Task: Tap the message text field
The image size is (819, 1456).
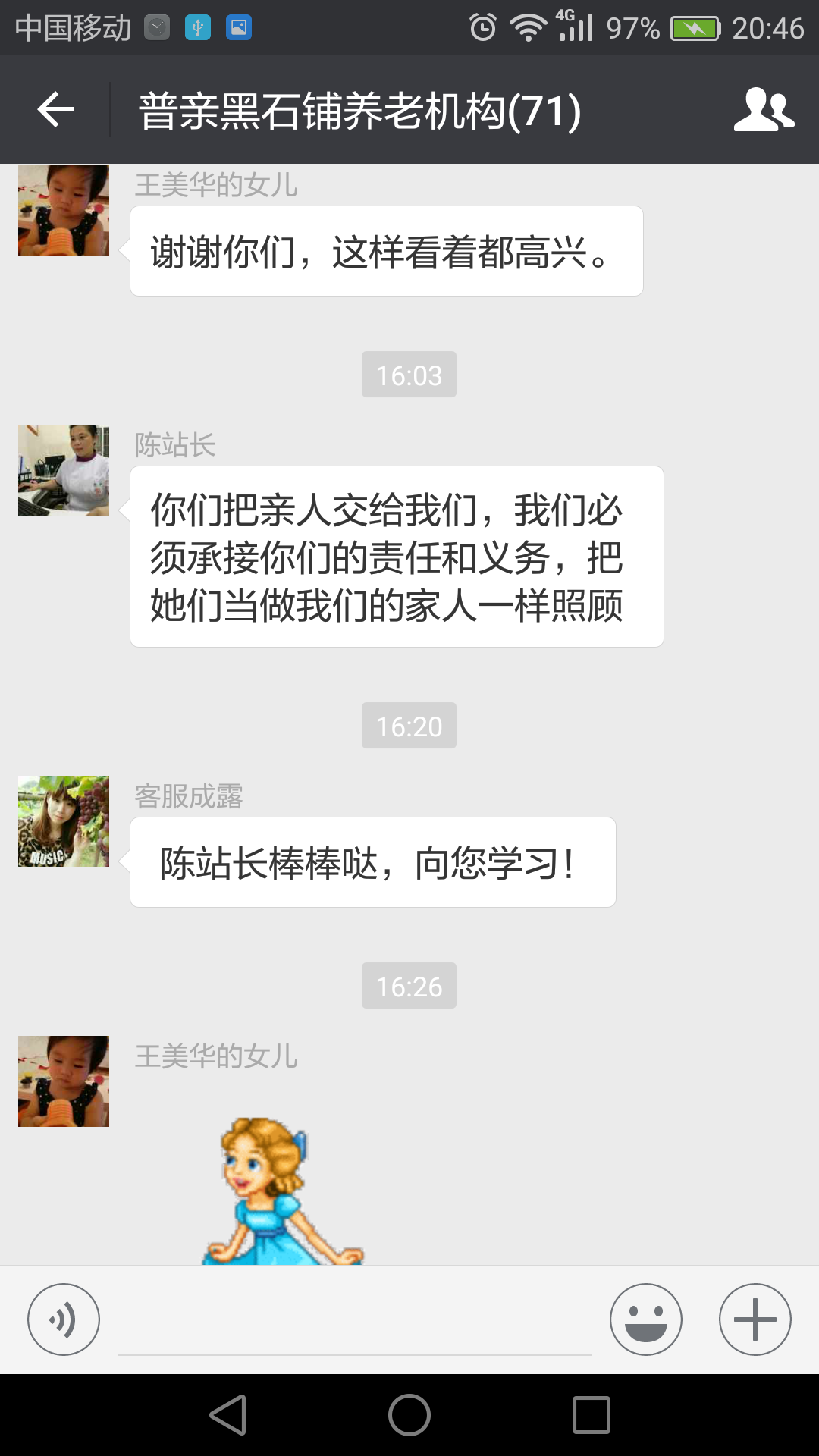Action: (354, 1323)
